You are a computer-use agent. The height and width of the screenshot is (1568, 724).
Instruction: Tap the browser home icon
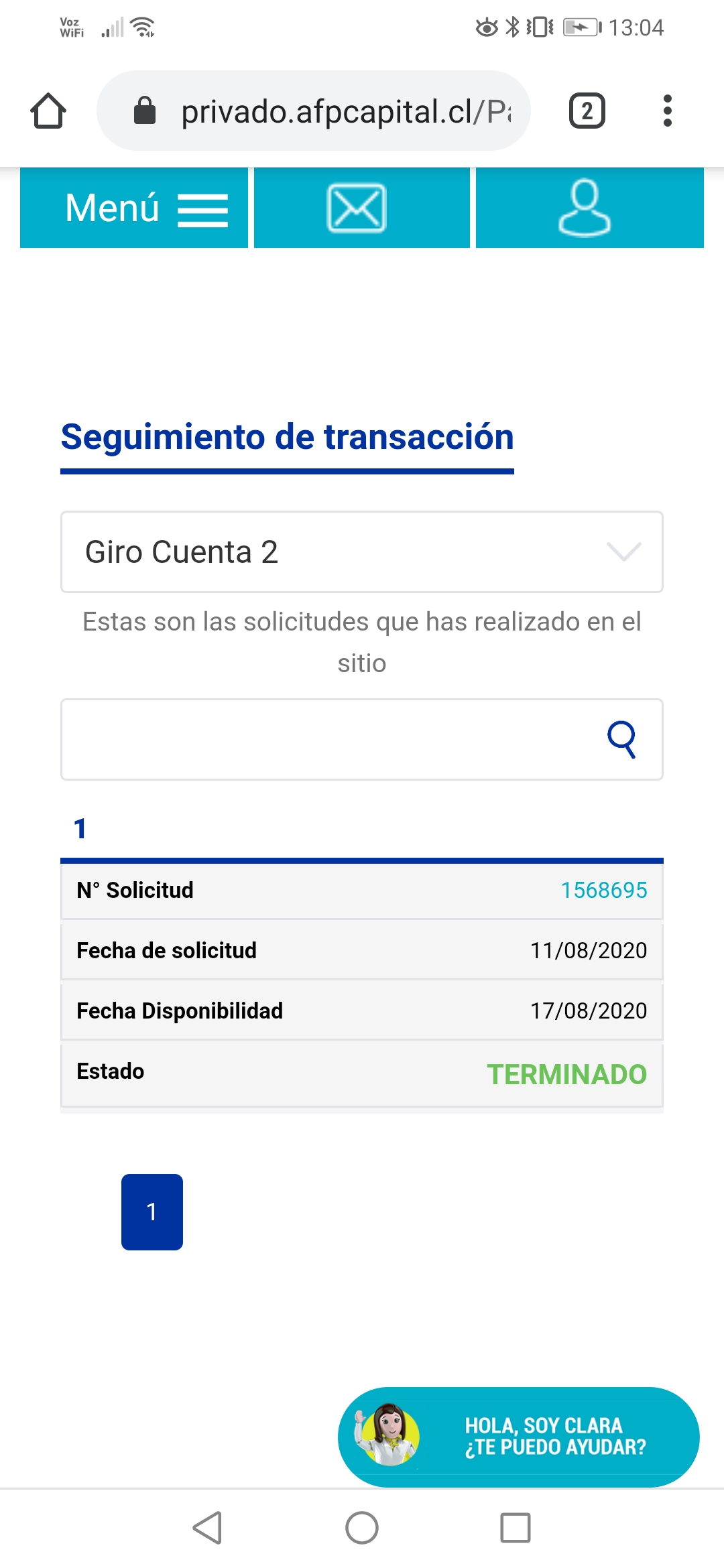pos(48,111)
